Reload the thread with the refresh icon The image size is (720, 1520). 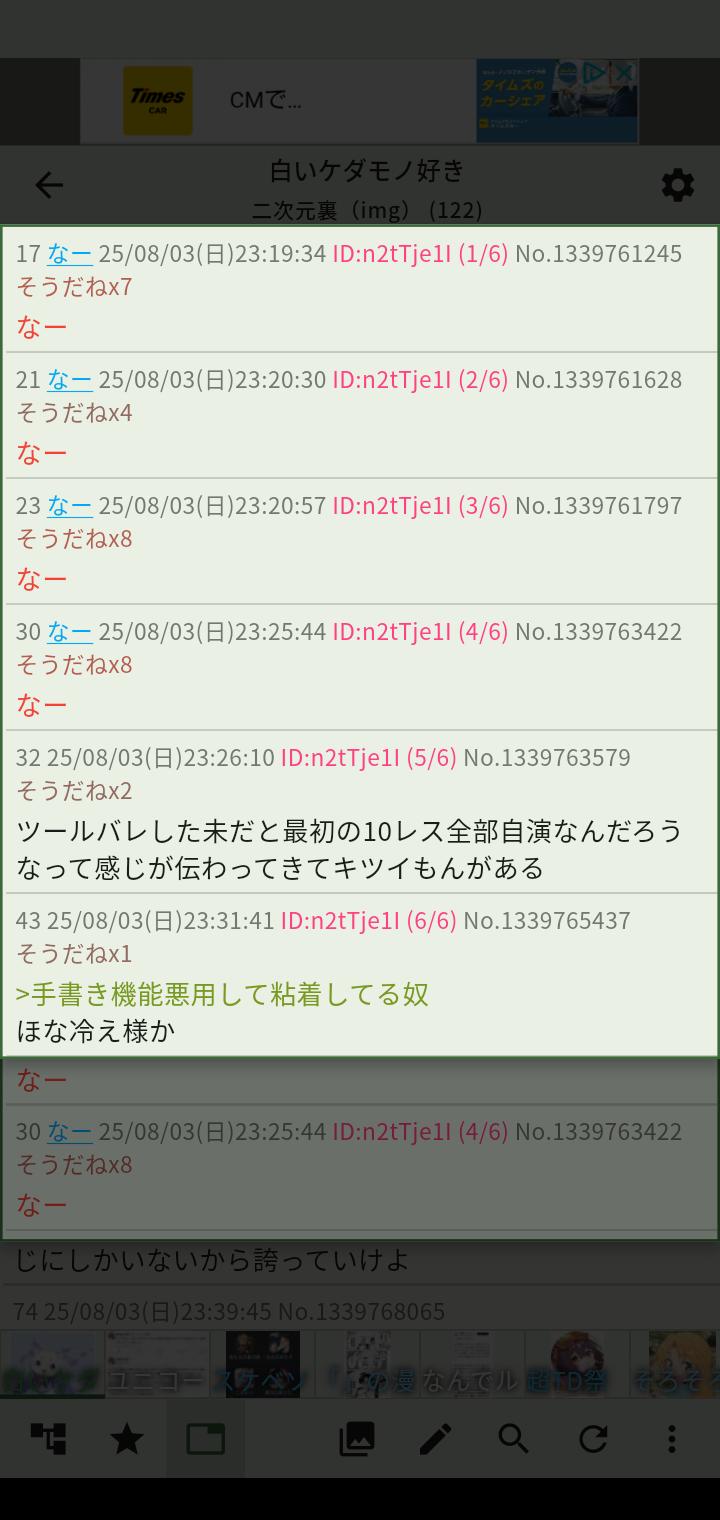593,1439
